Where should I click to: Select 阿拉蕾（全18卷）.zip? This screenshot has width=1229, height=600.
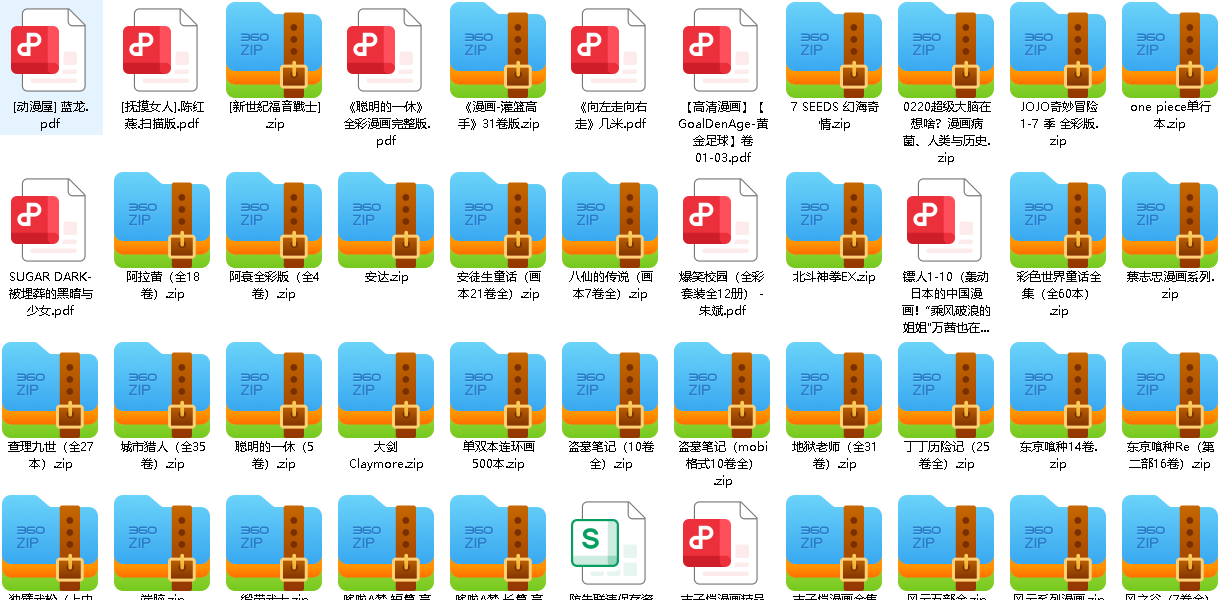[162, 220]
